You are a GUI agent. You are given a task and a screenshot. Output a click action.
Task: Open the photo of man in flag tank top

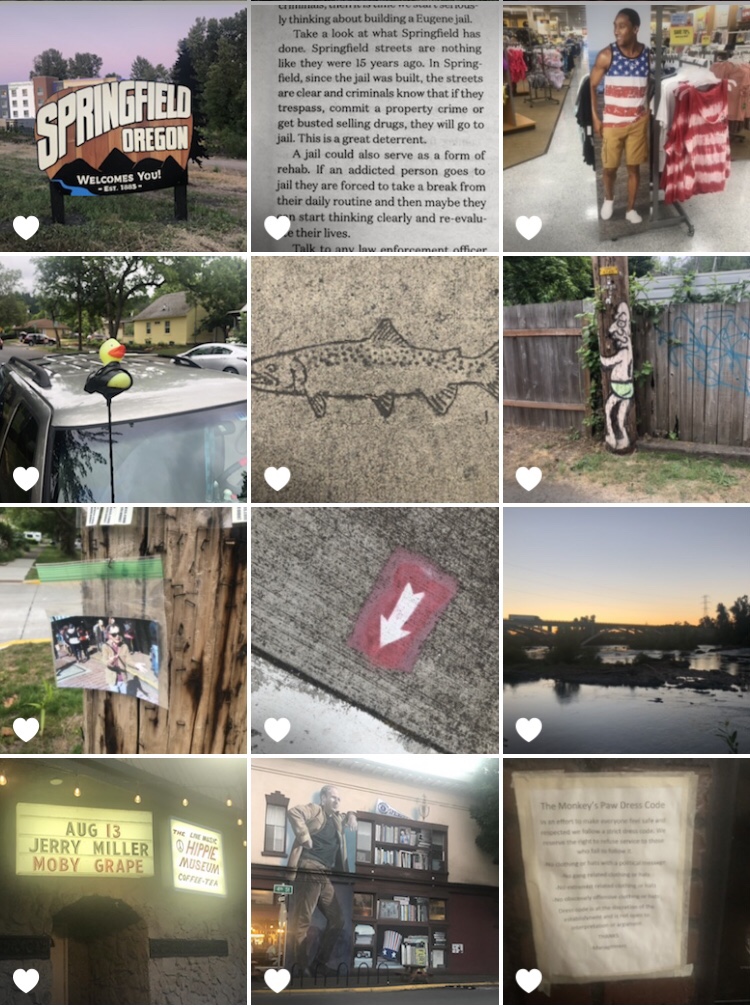(x=626, y=125)
